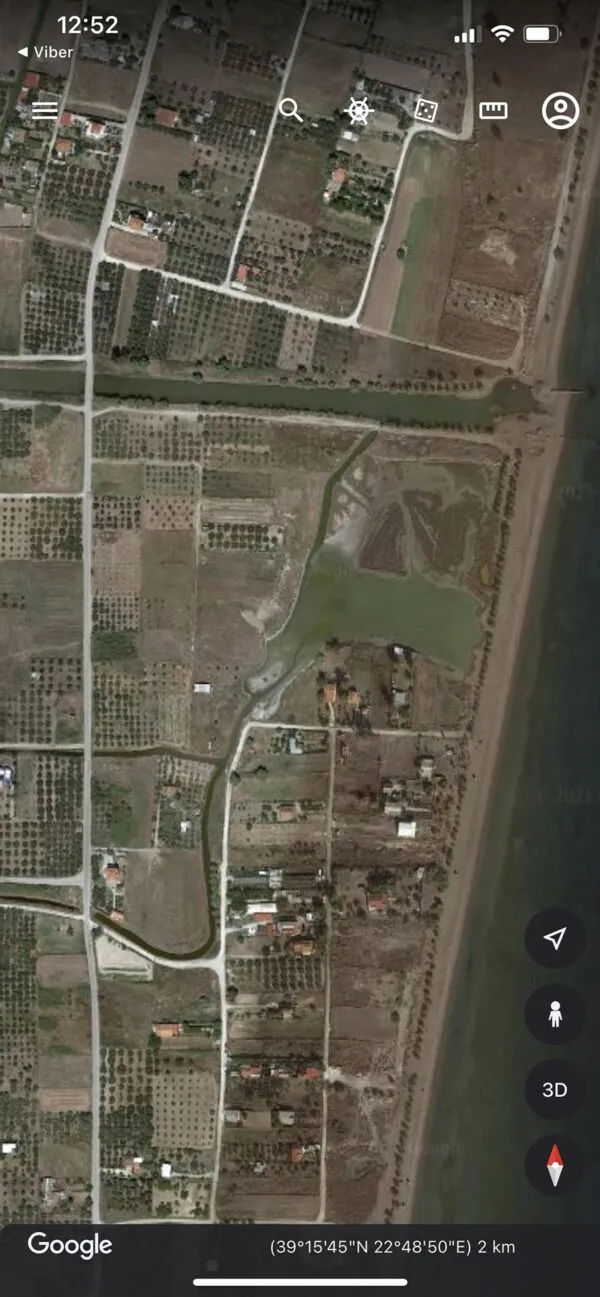
Task: Fly to my current location
Action: (555, 938)
